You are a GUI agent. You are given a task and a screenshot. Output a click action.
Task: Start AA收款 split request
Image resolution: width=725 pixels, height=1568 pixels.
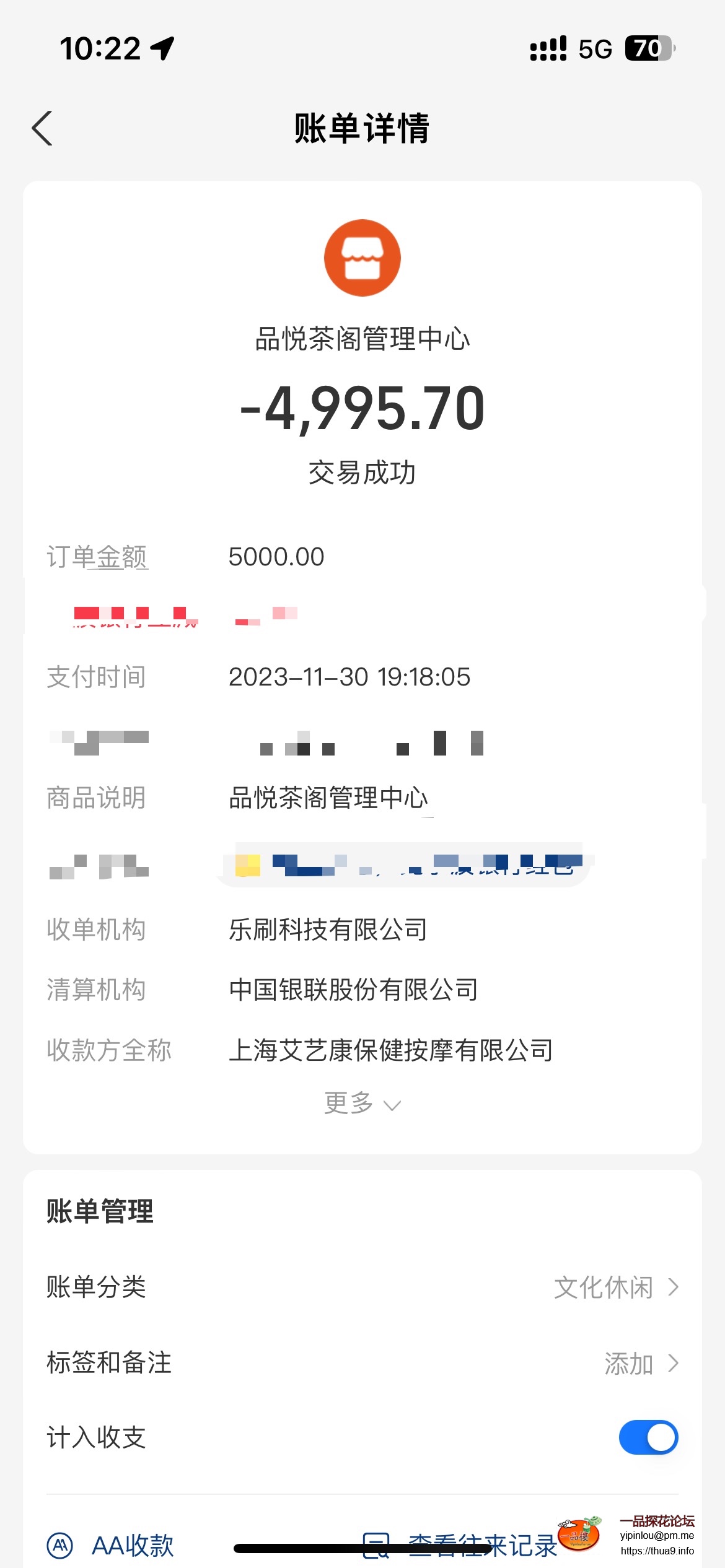pos(112,1546)
